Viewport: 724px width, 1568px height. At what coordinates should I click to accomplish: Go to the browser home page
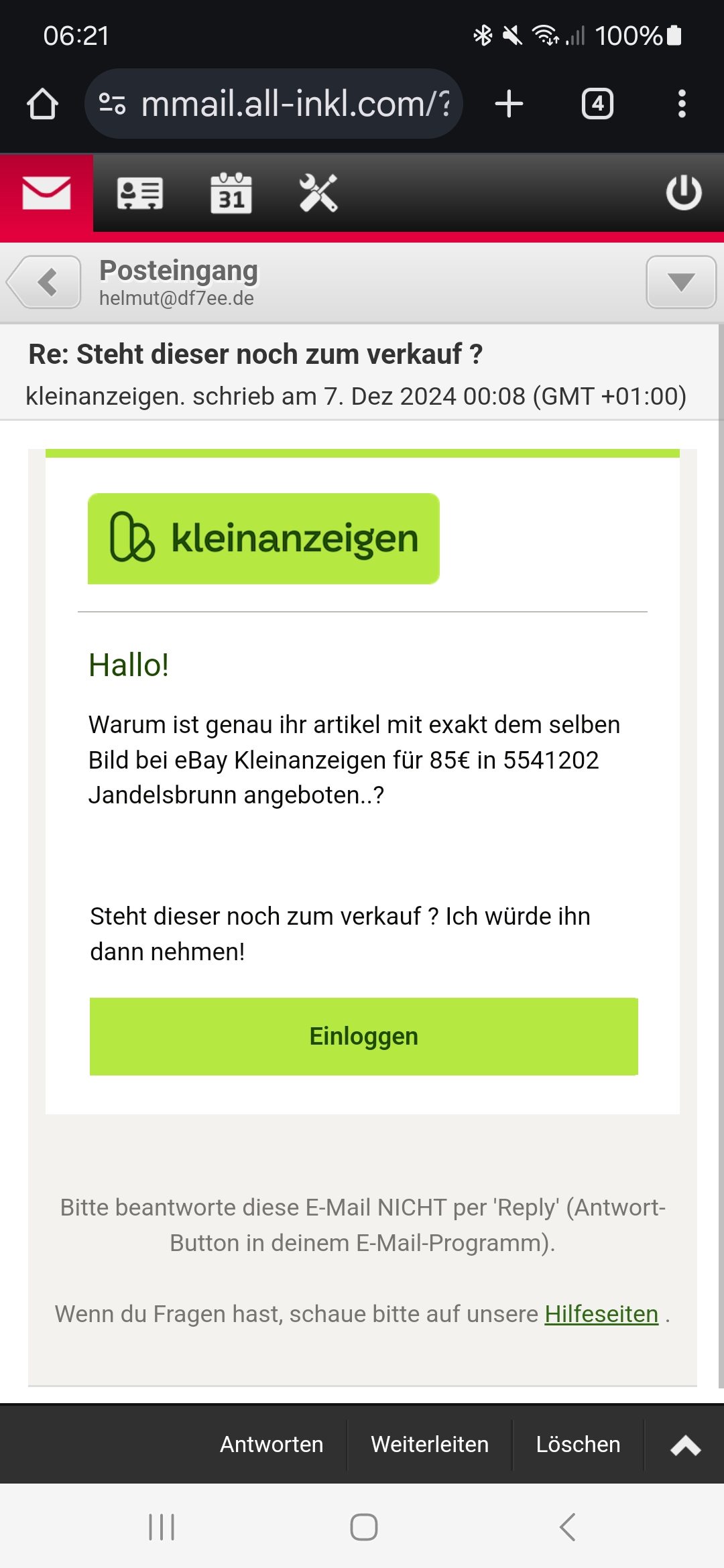pyautogui.click(x=42, y=104)
